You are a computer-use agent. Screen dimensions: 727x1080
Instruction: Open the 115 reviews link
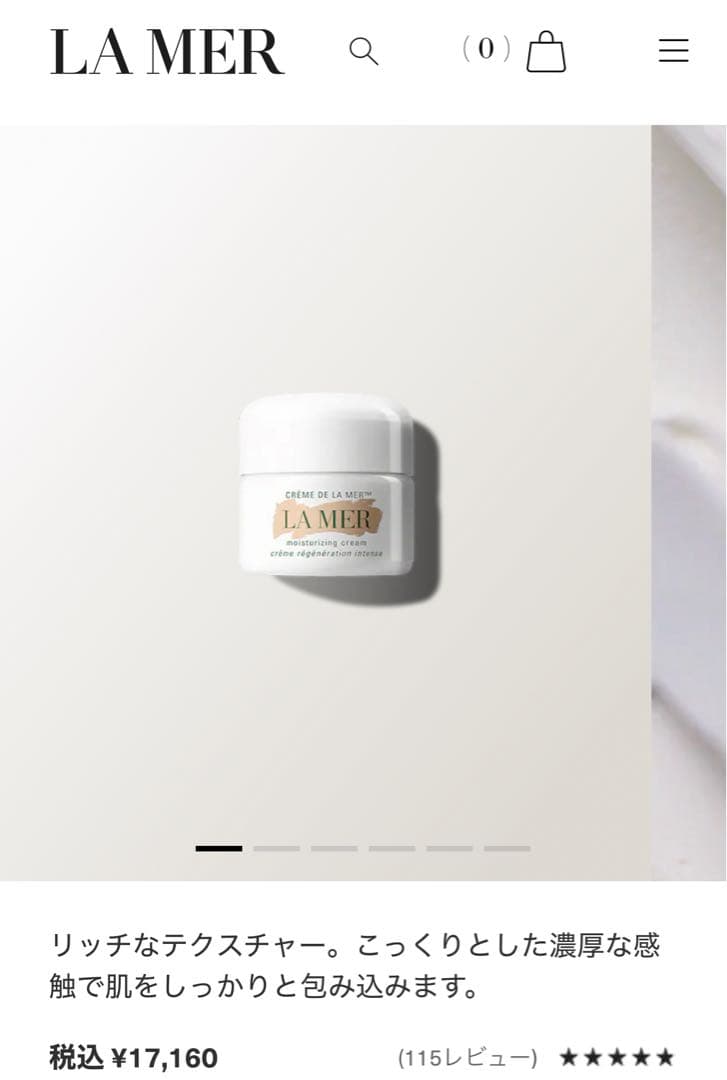[x=467, y=1057]
